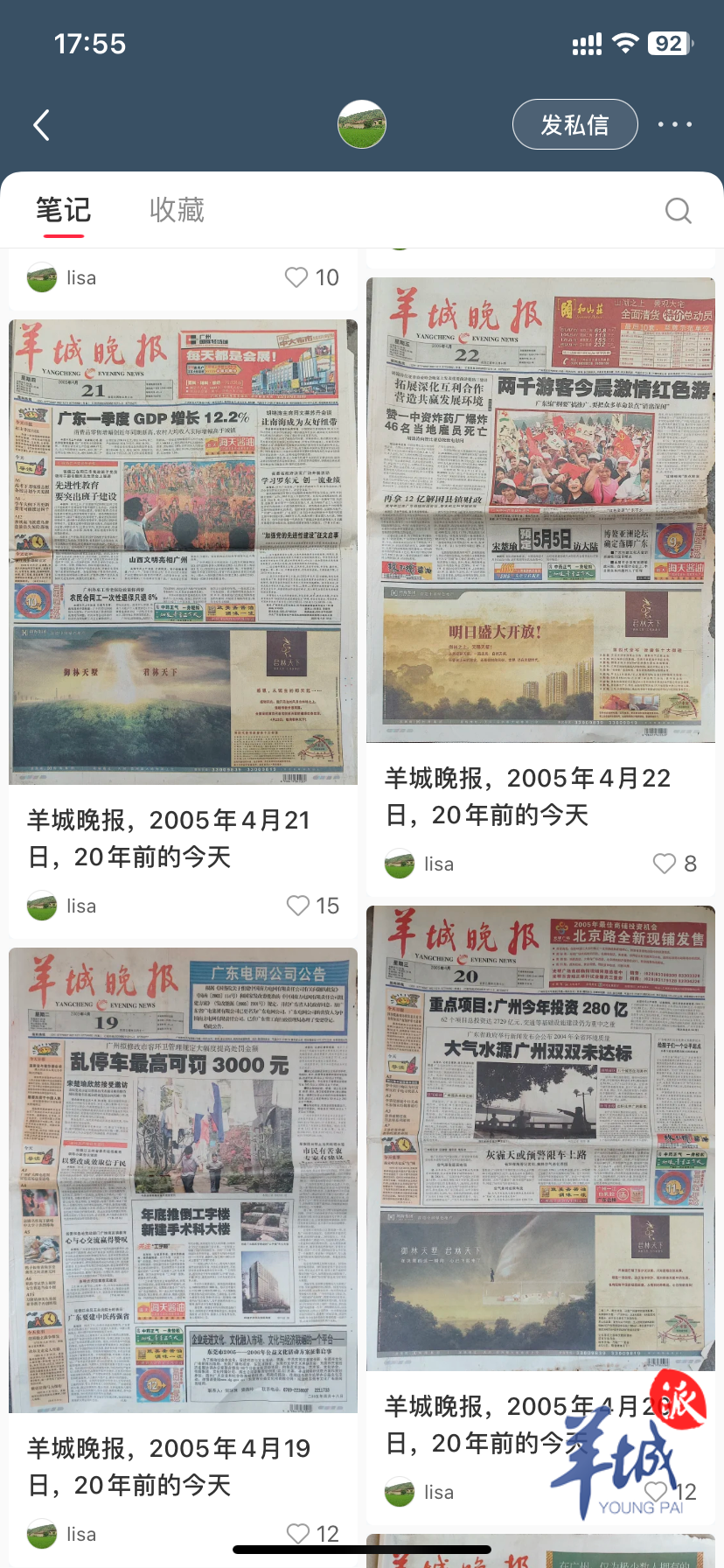Tap the 发私信 button
The width and height of the screenshot is (724, 1568).
(574, 125)
